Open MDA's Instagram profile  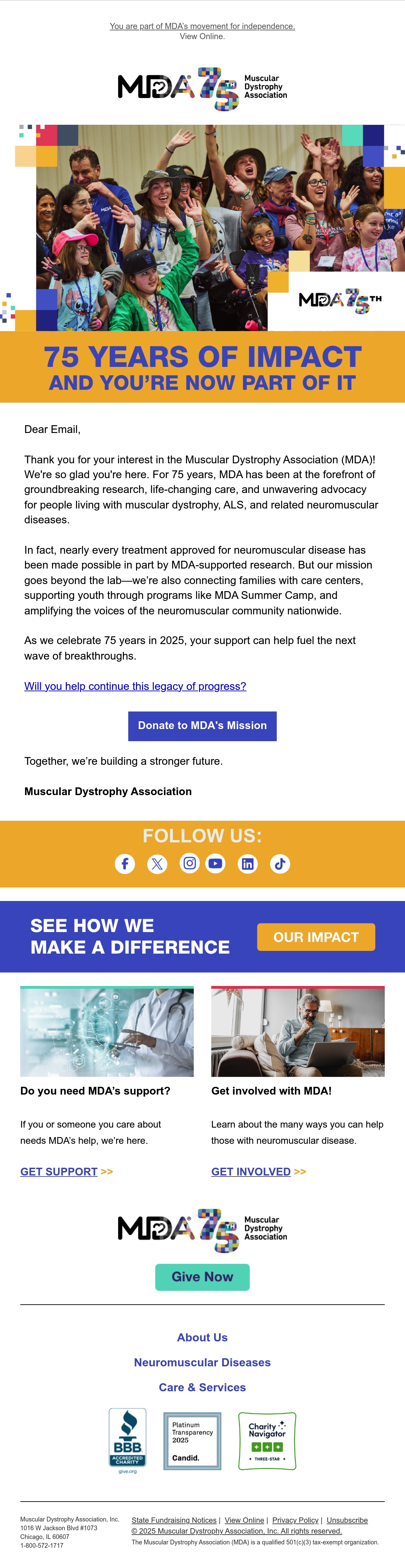click(189, 863)
